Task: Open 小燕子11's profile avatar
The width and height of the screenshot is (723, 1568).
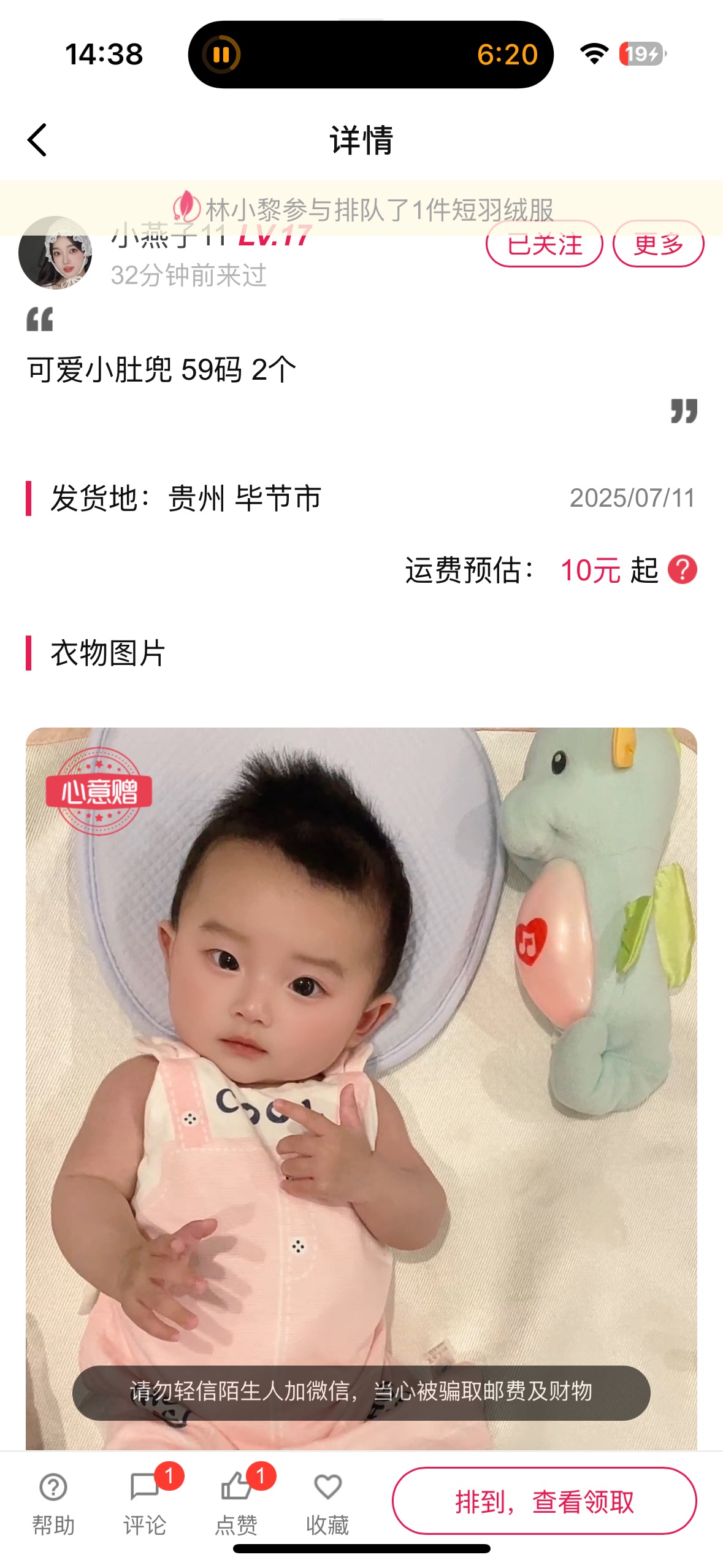Action: pos(56,253)
